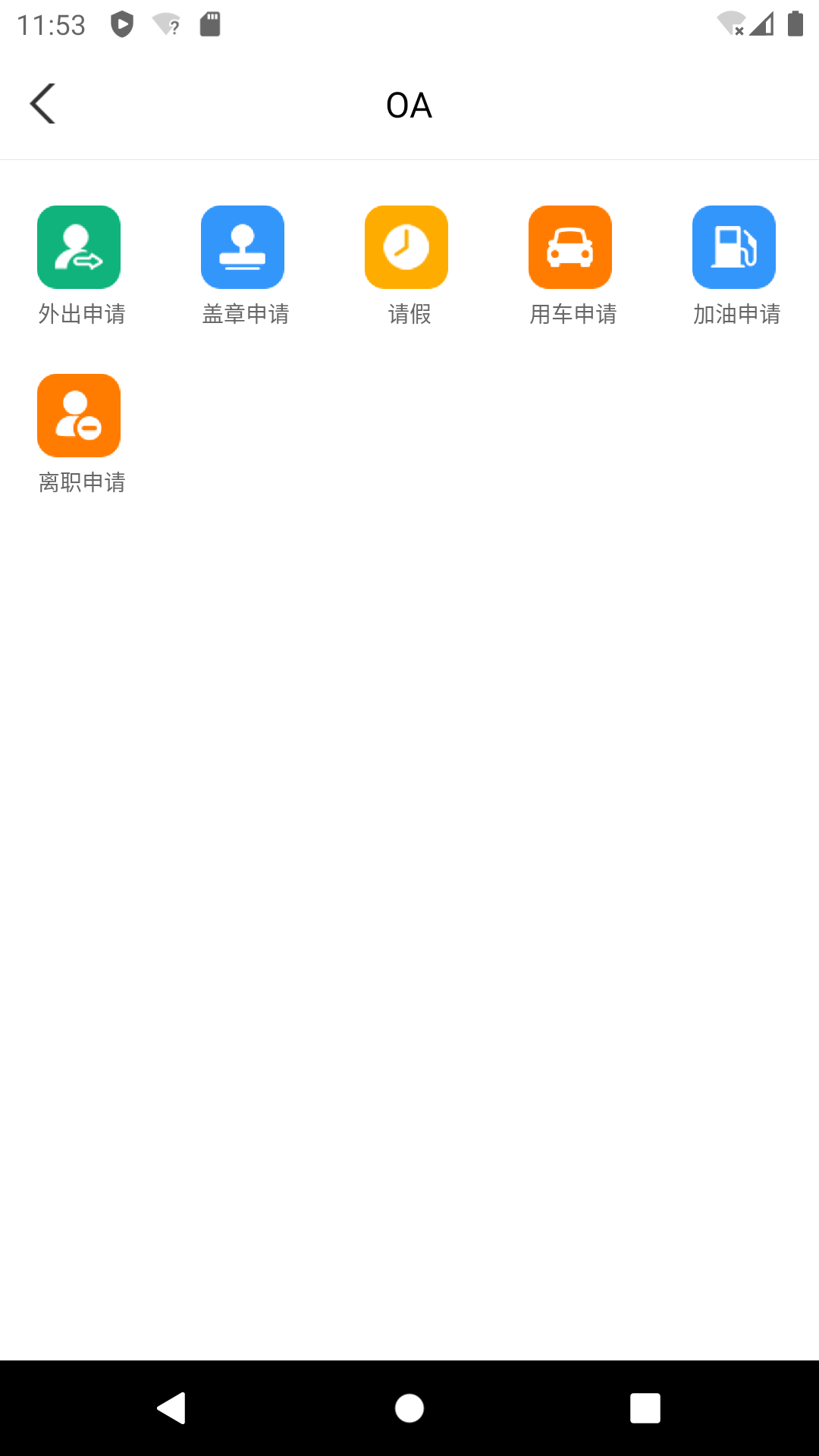Go back from the OA screen
The height and width of the screenshot is (1456, 819).
43,104
